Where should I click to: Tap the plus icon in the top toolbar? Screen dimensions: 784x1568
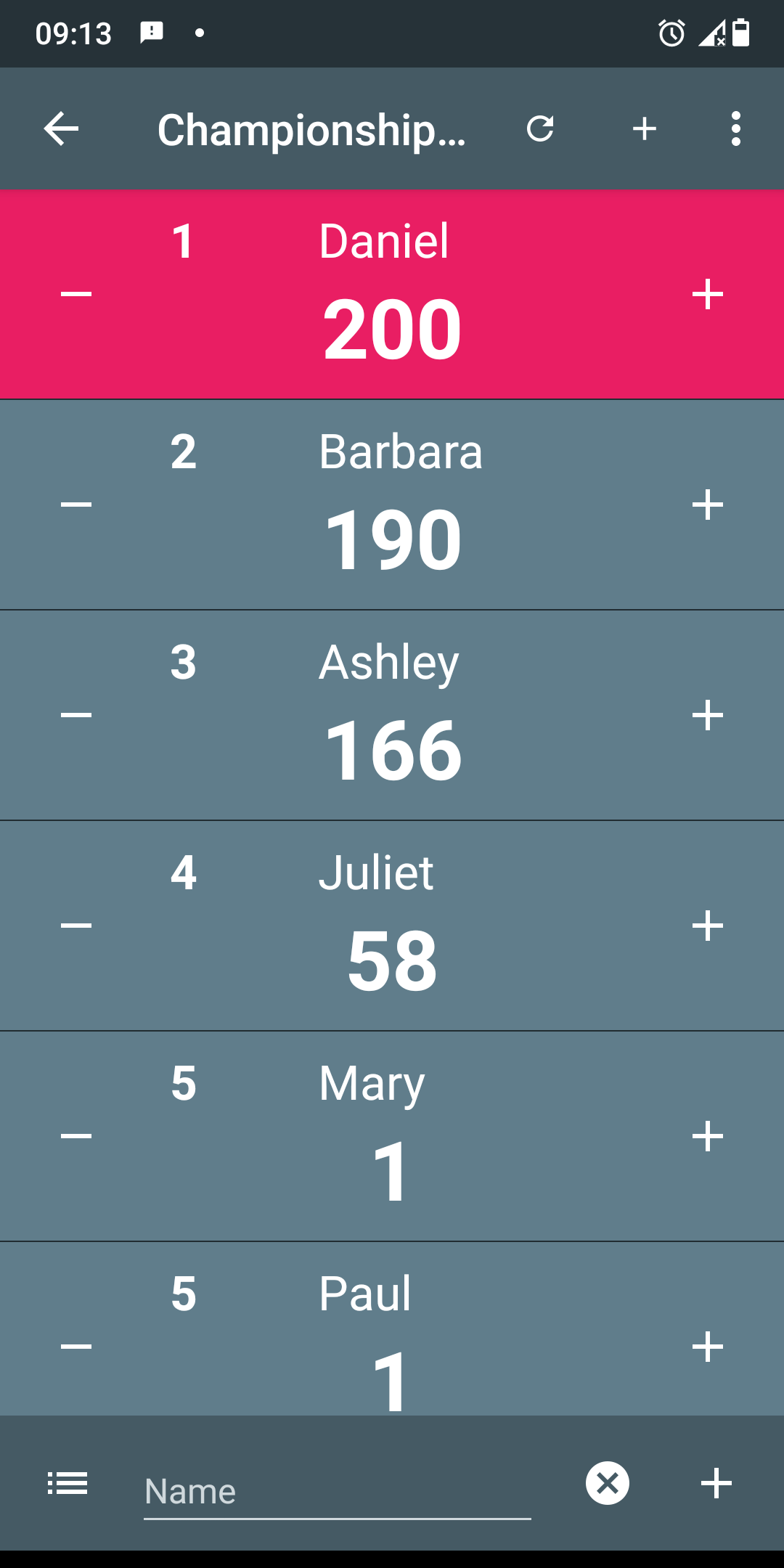pos(645,129)
